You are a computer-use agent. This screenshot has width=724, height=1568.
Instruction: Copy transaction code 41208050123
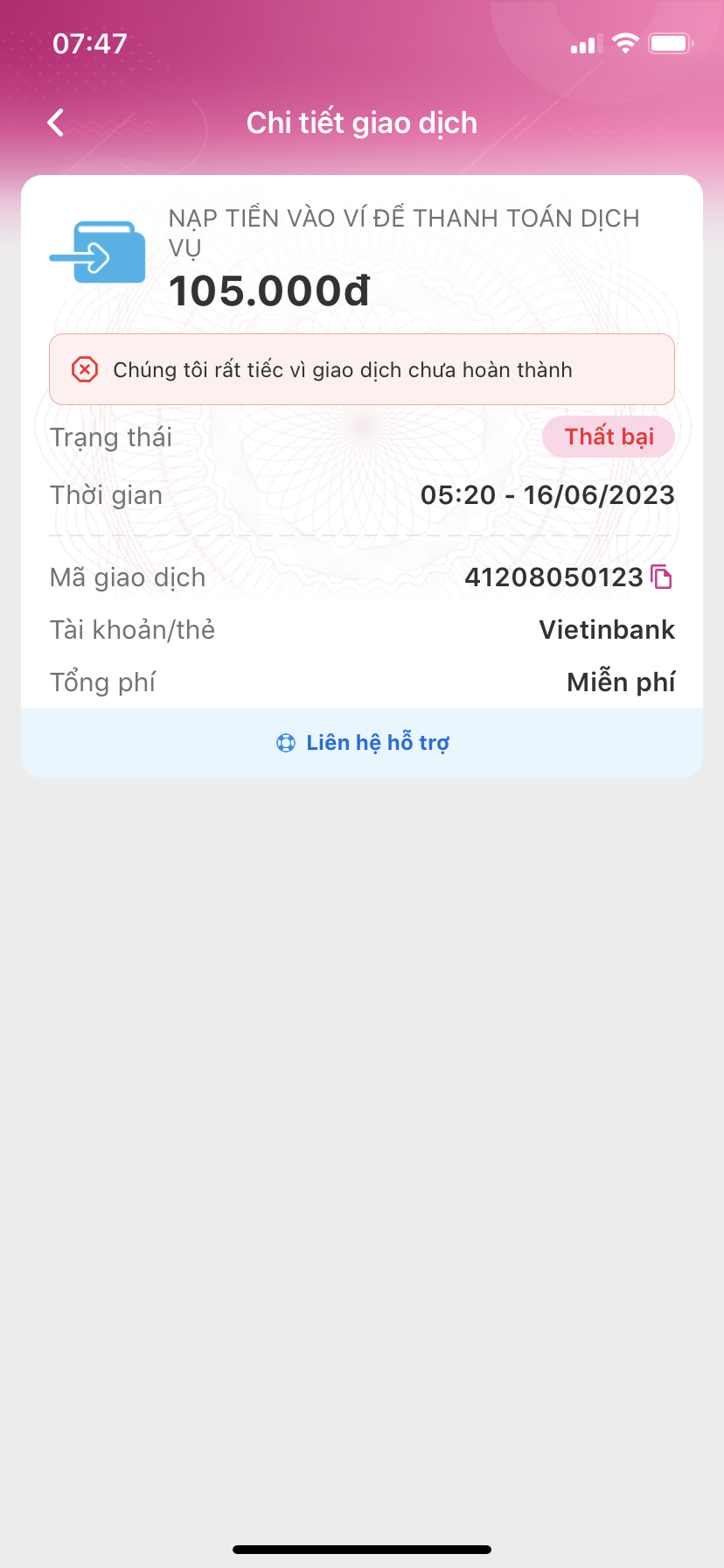pos(662,577)
